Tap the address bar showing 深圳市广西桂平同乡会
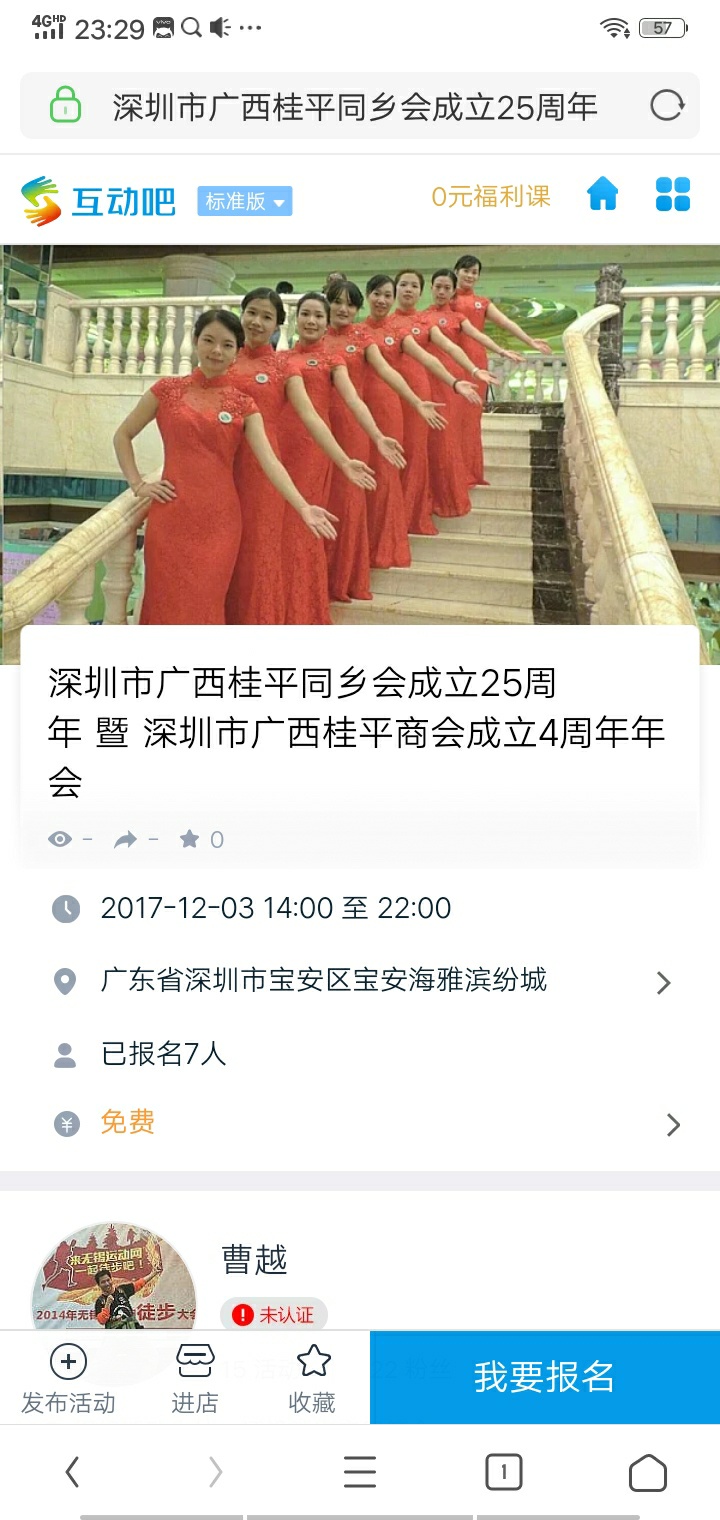Screen dimensions: 720x1520 [x=354, y=106]
